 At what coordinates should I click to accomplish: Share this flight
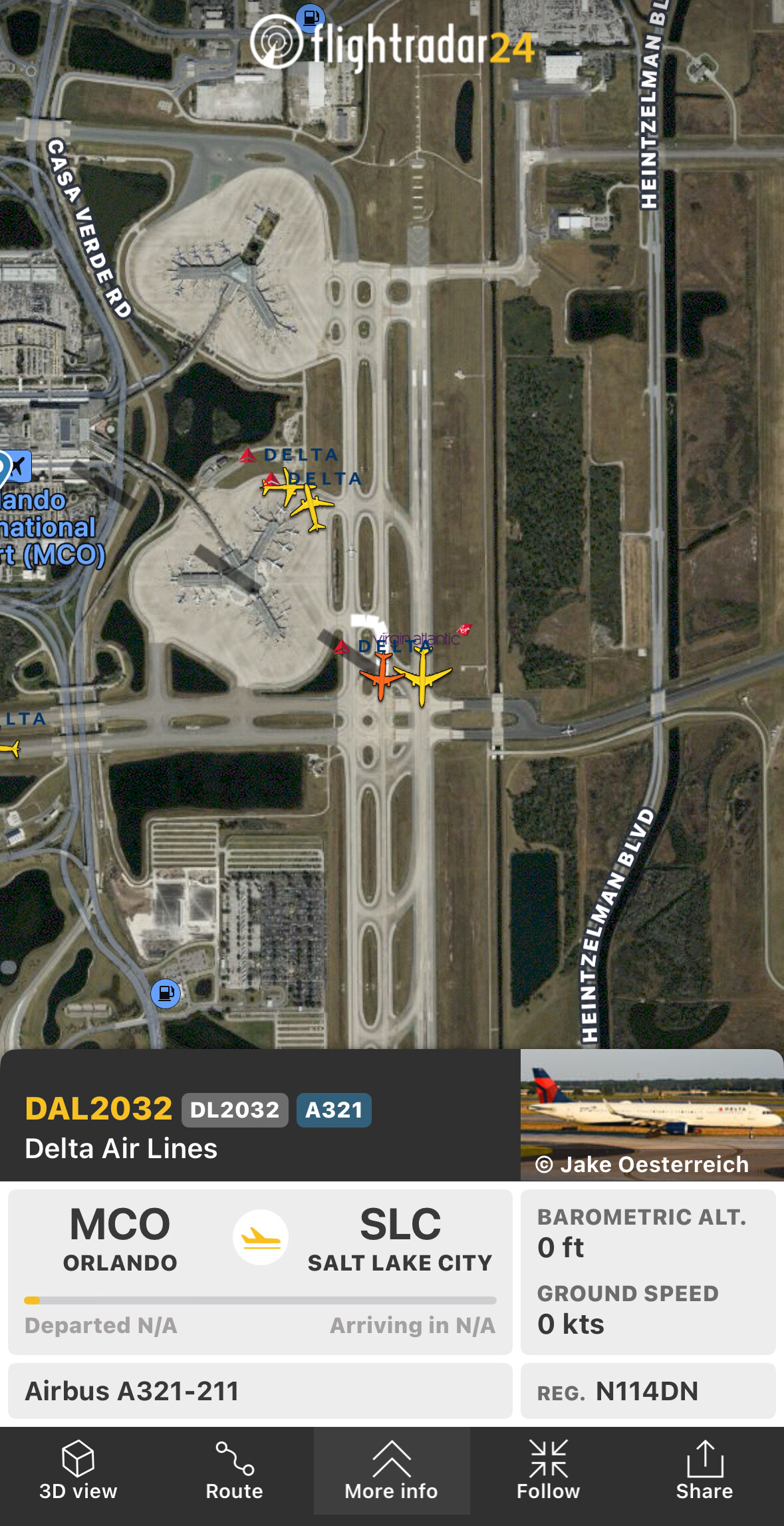coord(704,1470)
